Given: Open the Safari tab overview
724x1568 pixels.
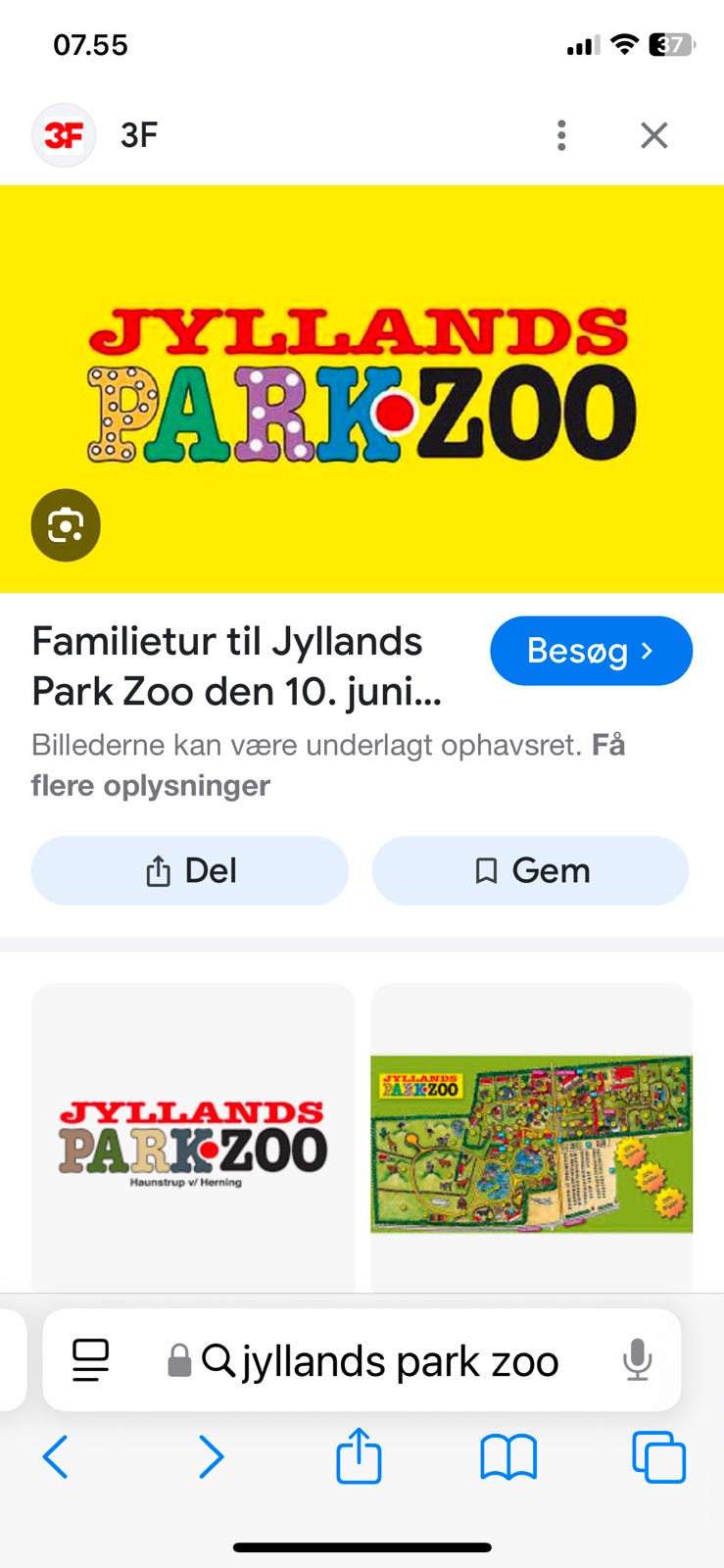Looking at the screenshot, I should [x=659, y=1457].
